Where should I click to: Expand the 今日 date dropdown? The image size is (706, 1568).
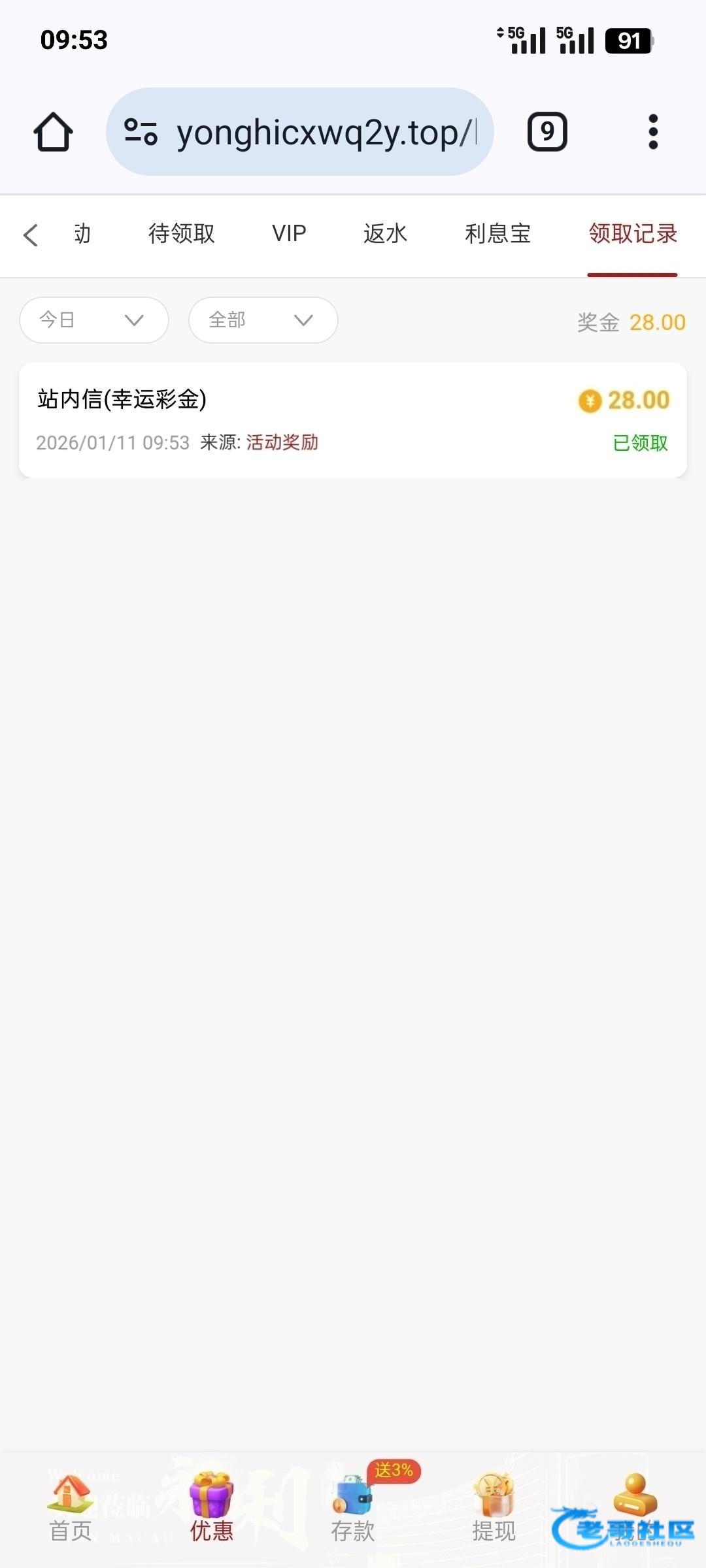pos(94,320)
